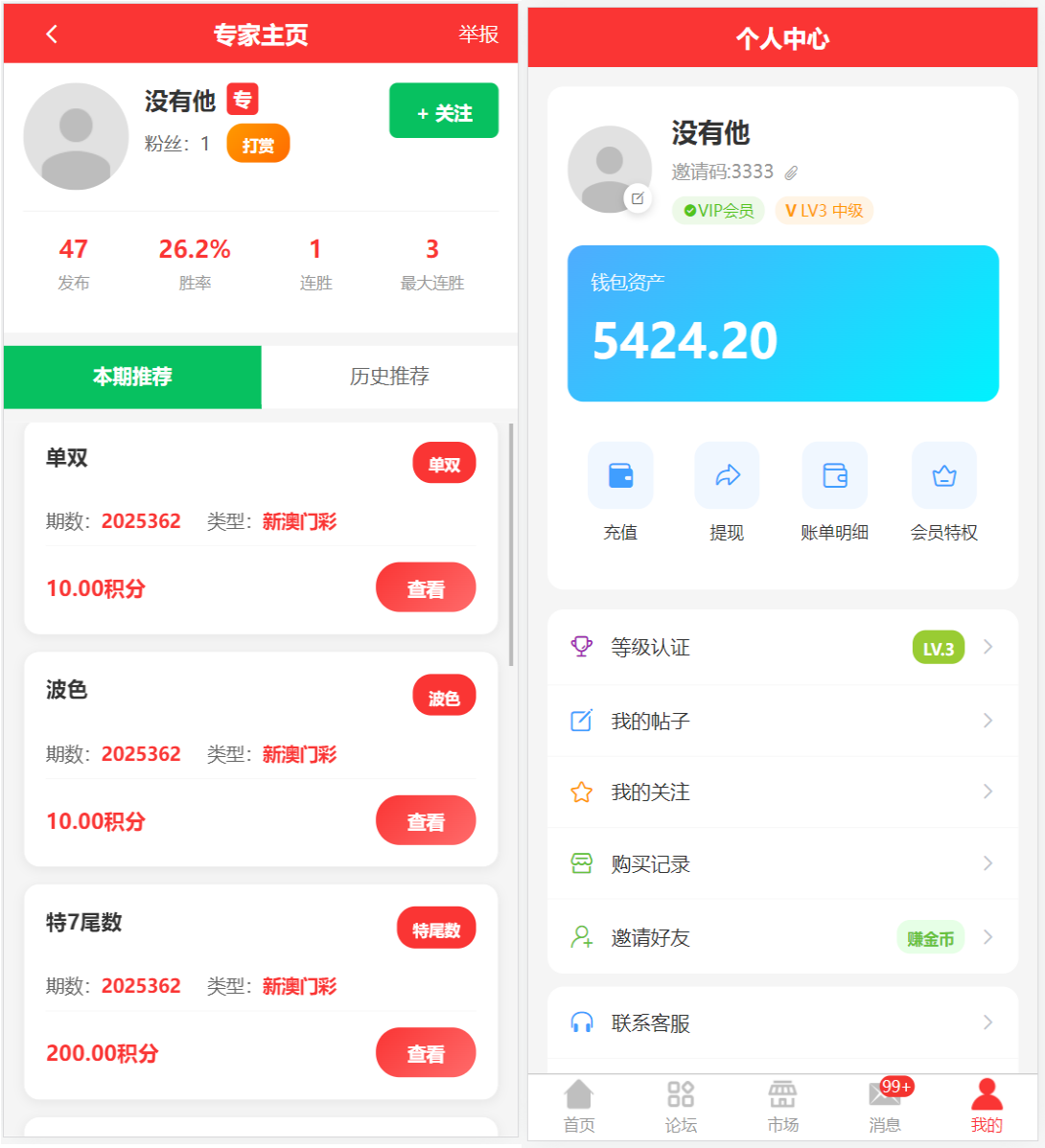Open 购买记录 purchase records

click(x=782, y=864)
